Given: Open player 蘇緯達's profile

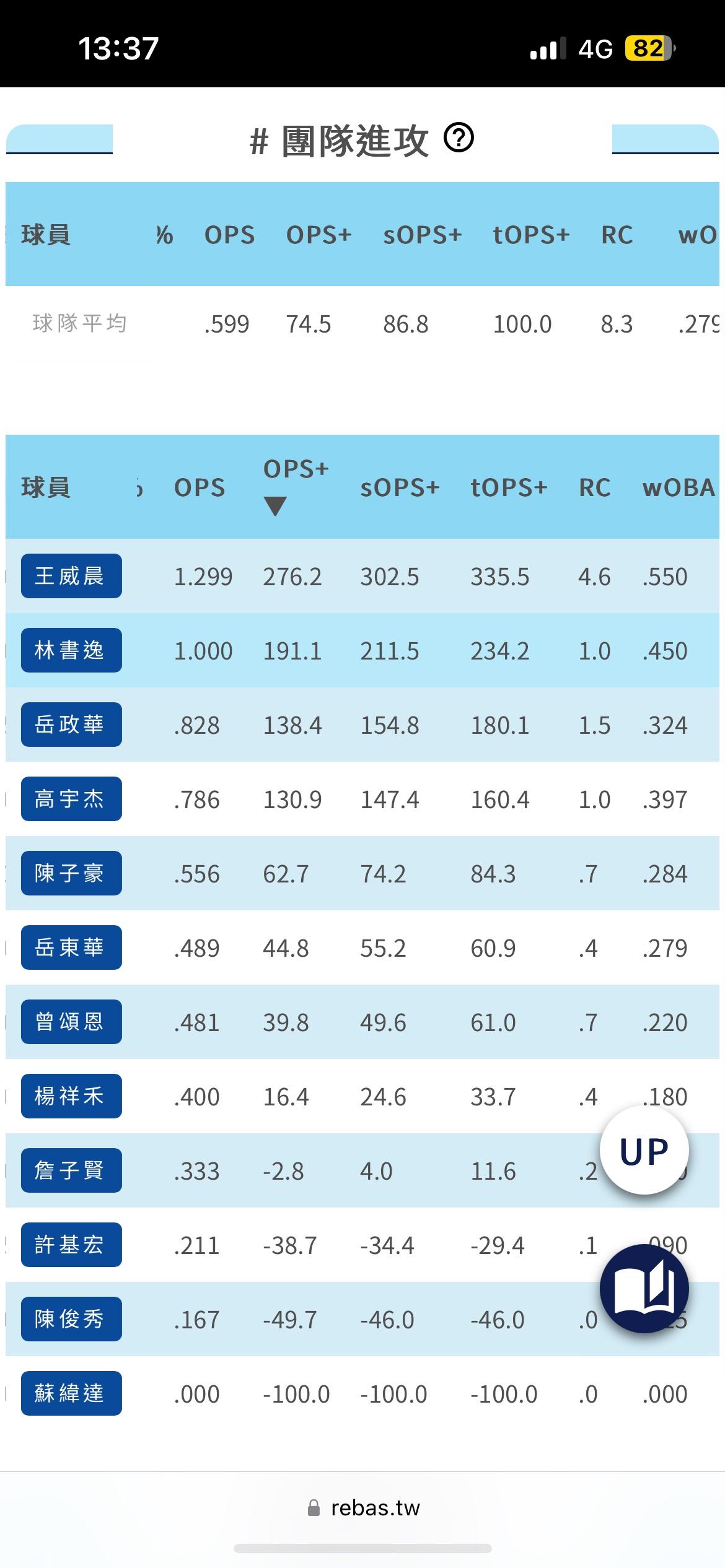Looking at the screenshot, I should click(x=71, y=1393).
